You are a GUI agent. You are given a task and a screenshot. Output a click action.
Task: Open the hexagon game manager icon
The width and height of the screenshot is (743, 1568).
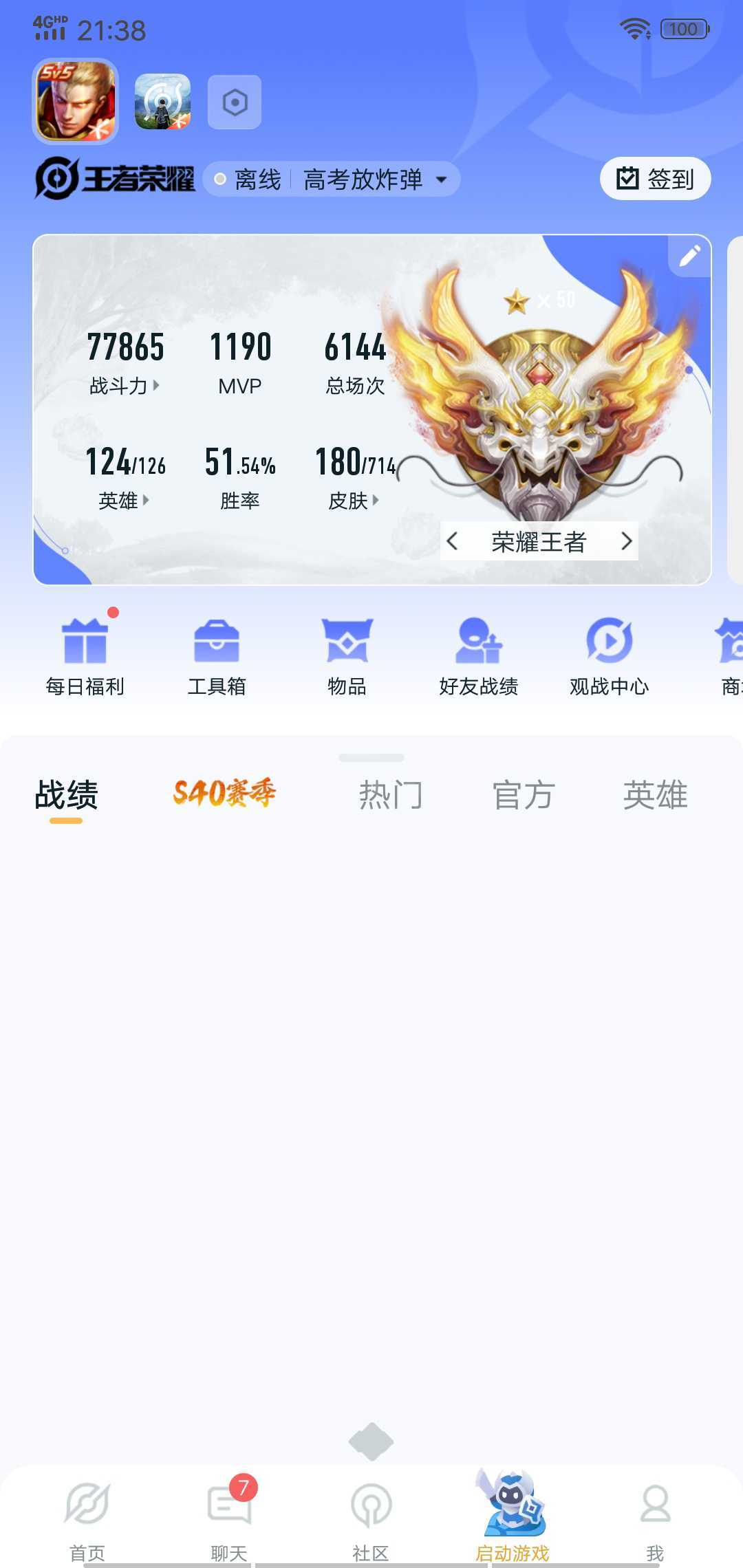tap(235, 102)
